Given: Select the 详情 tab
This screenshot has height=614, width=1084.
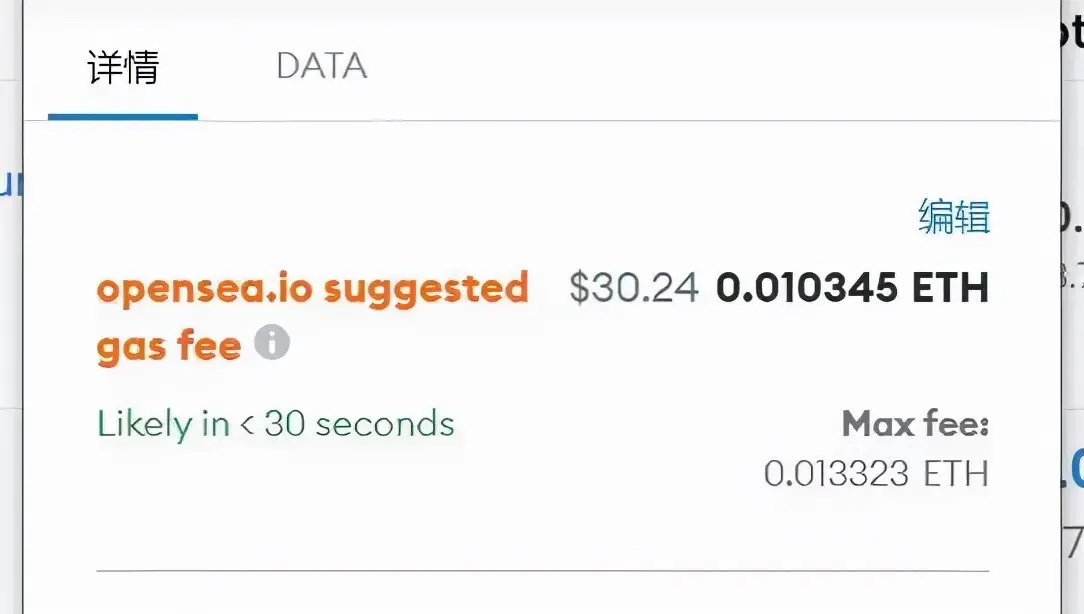Looking at the screenshot, I should click(x=123, y=68).
